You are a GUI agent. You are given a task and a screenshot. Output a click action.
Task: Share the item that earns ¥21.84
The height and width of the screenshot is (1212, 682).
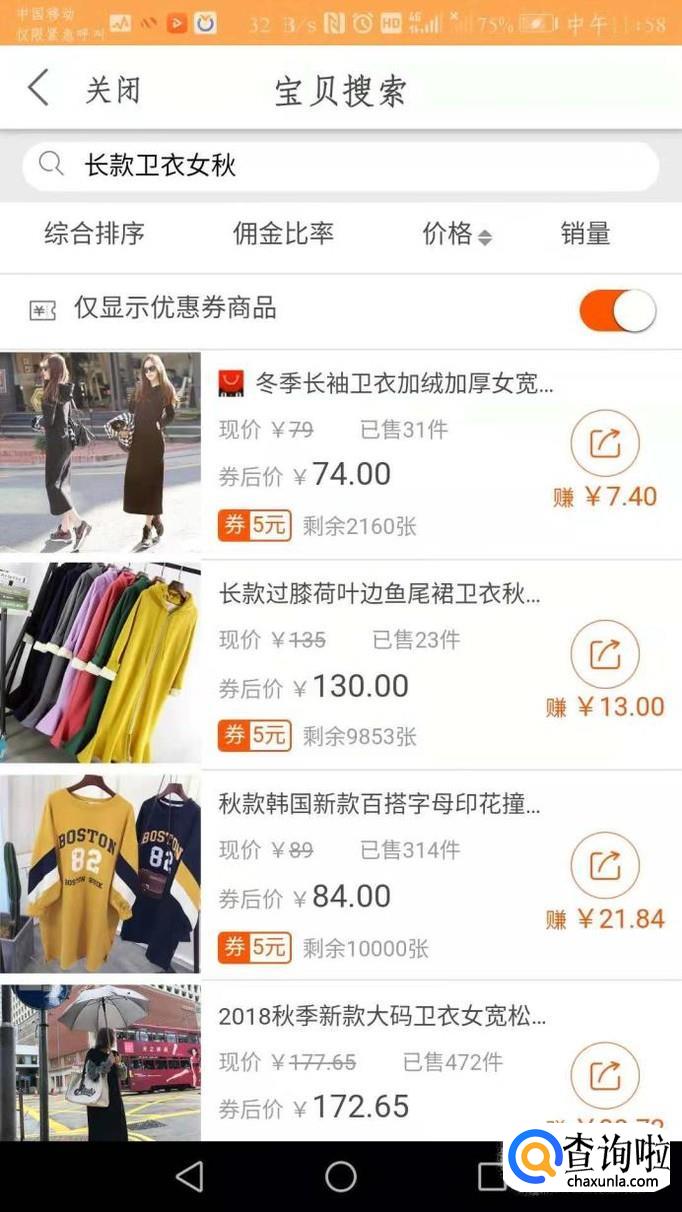[605, 865]
